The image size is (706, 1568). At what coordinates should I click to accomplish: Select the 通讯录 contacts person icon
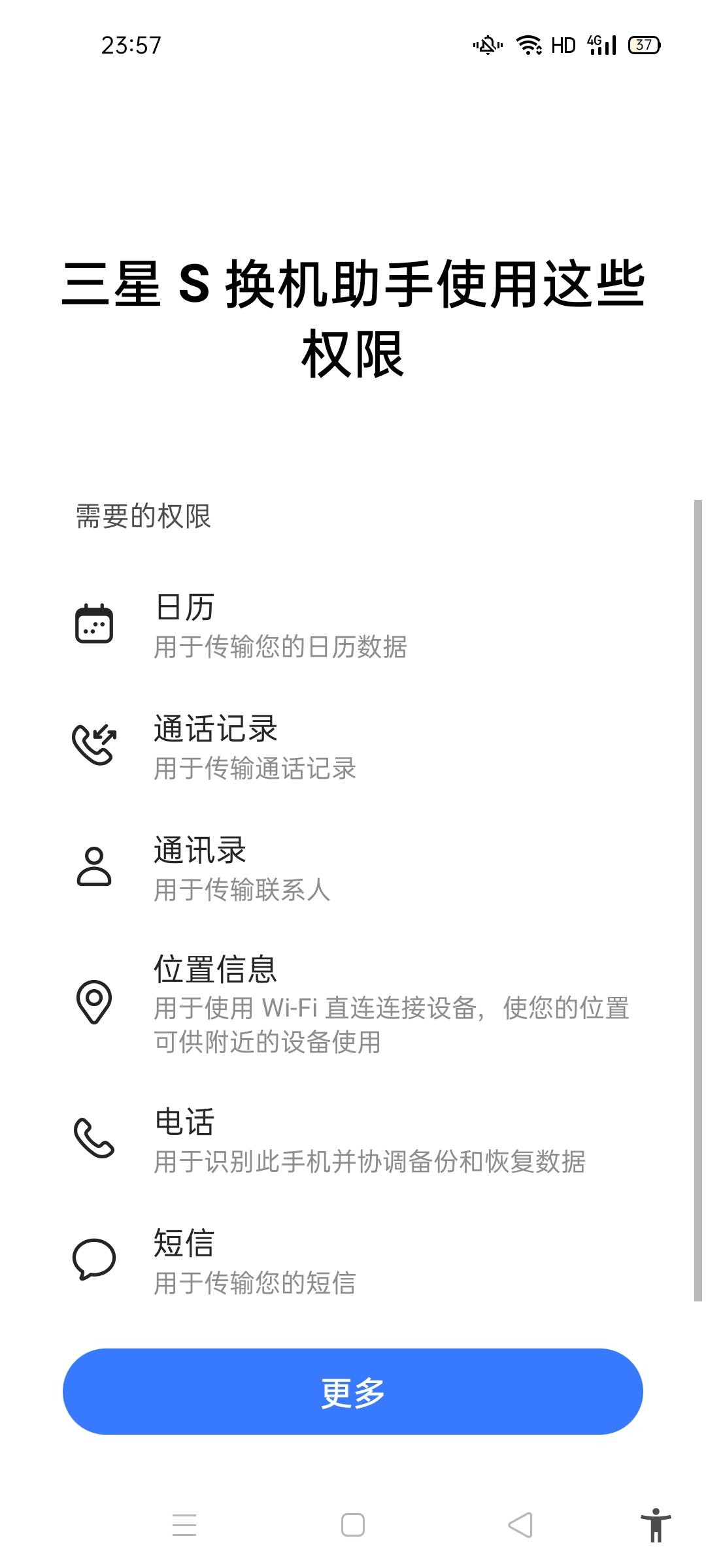[x=95, y=866]
